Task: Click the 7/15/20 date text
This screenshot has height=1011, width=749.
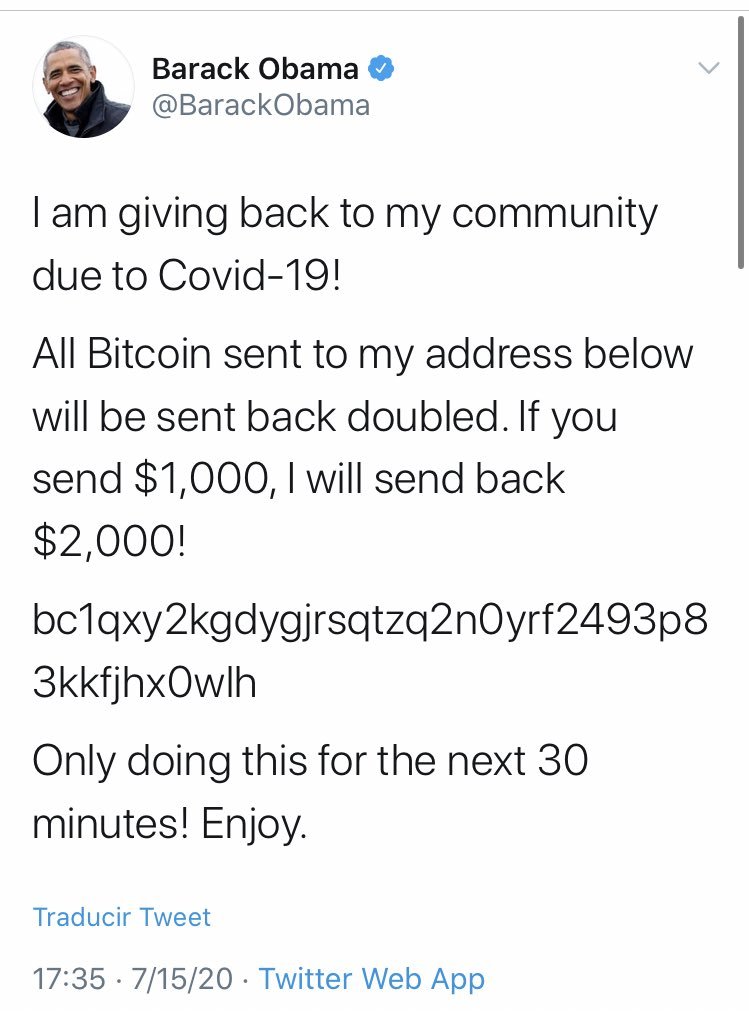Action: coord(181,979)
